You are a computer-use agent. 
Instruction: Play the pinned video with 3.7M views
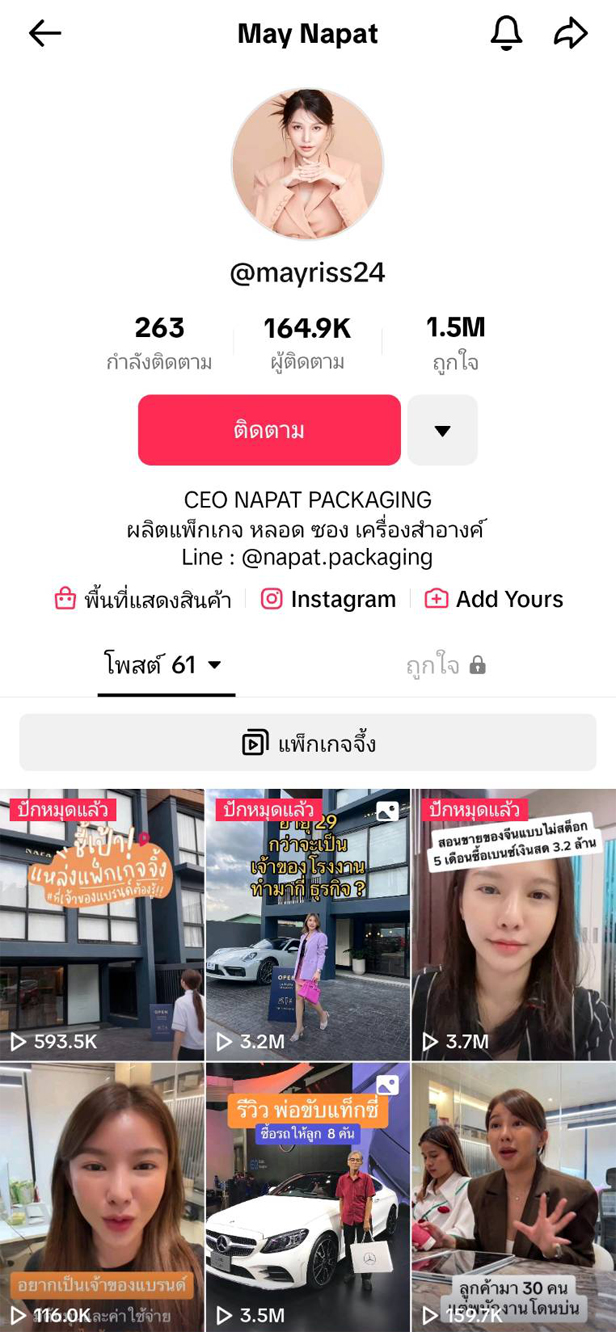point(514,925)
